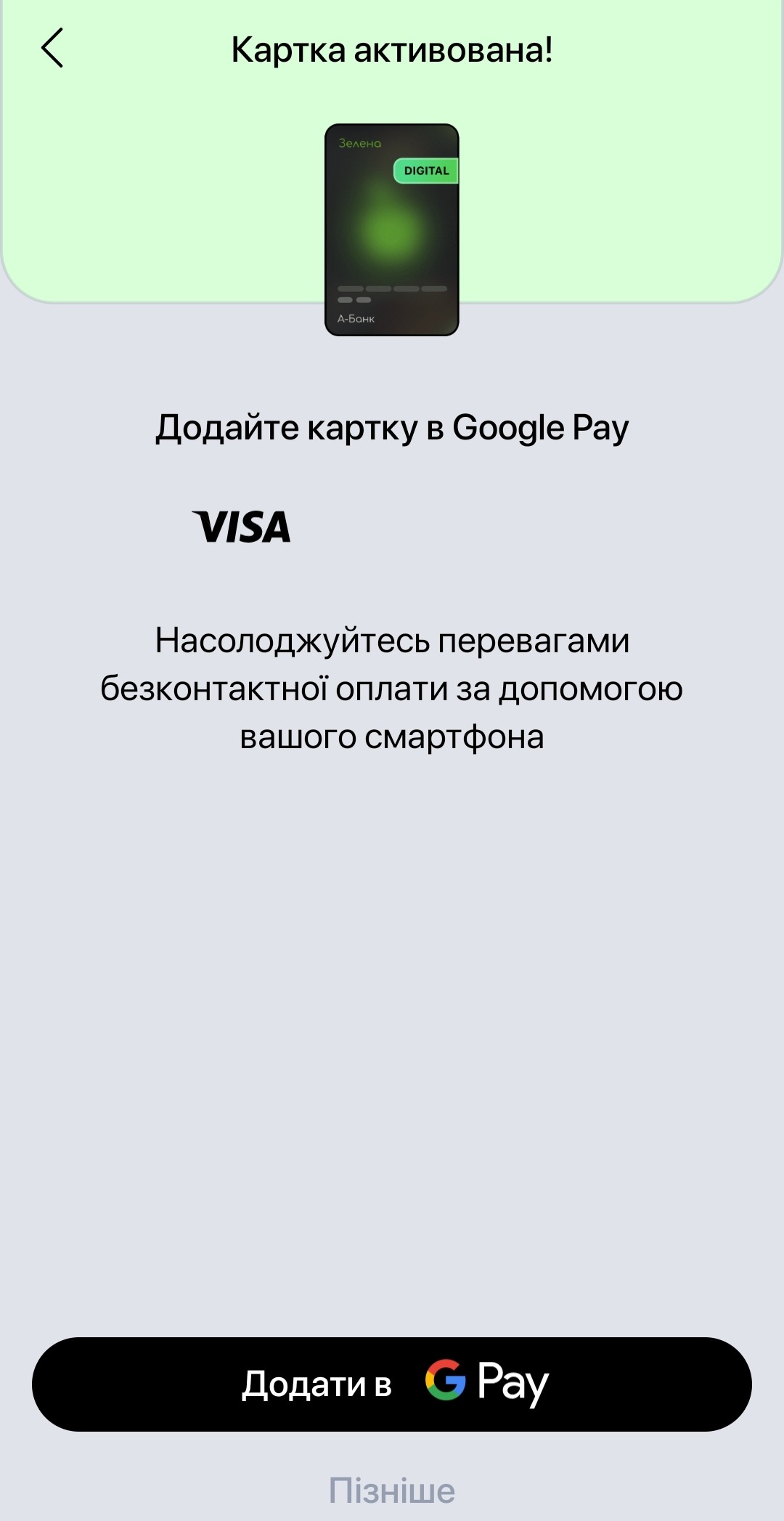Tap the 'Додати в G Pay' button
784x1521 pixels.
click(392, 1384)
